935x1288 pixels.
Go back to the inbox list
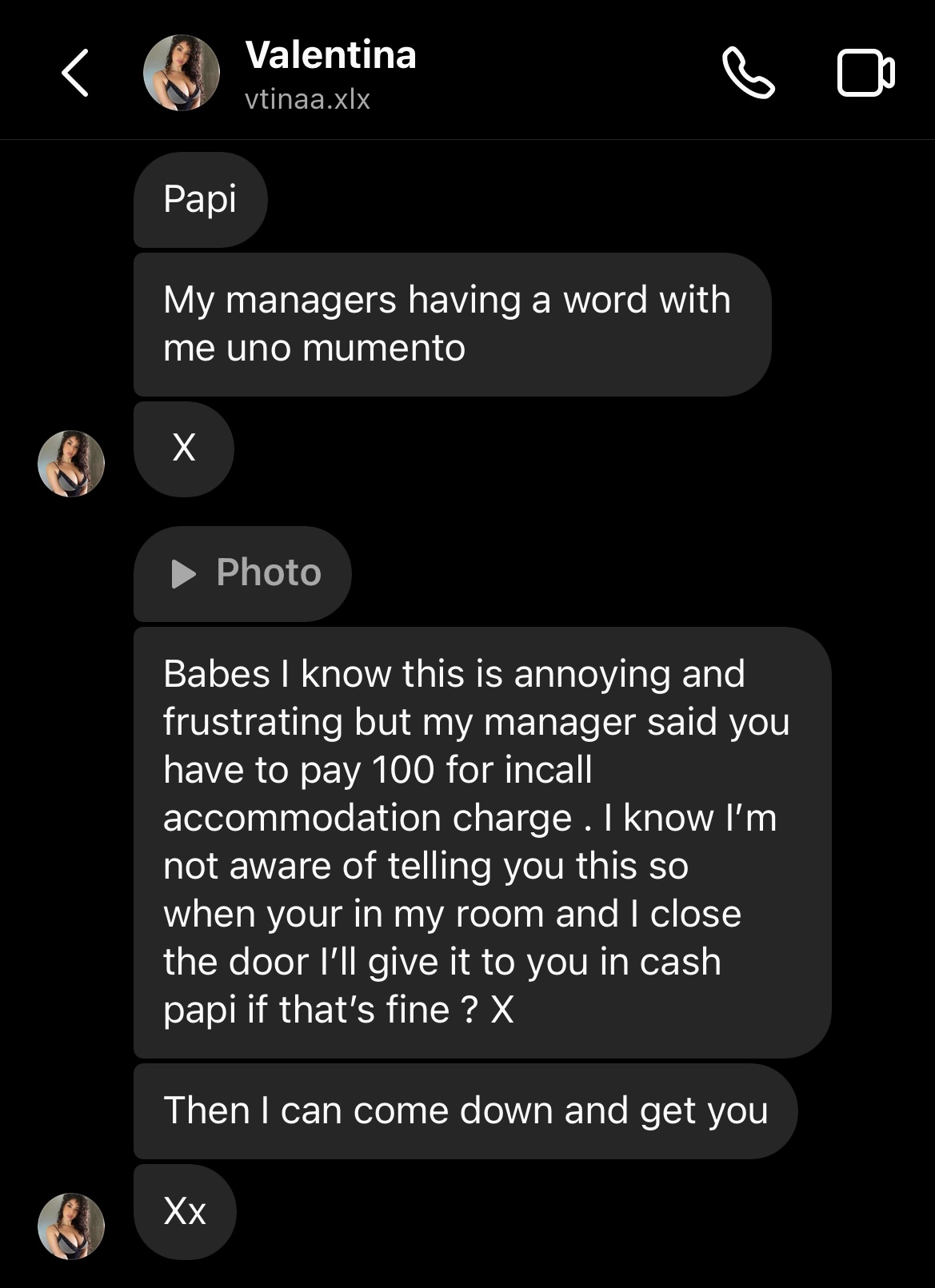74,74
